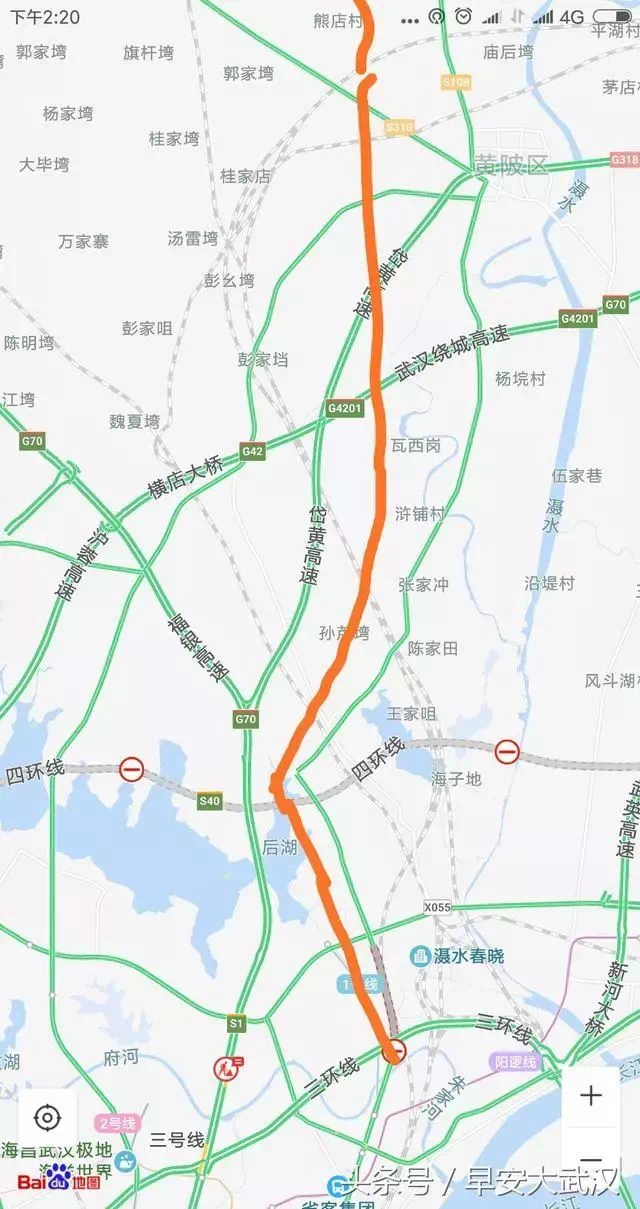Screen dimensions: 640x1209
Task: Open the 滠水春晓 place marker
Action: tap(421, 956)
